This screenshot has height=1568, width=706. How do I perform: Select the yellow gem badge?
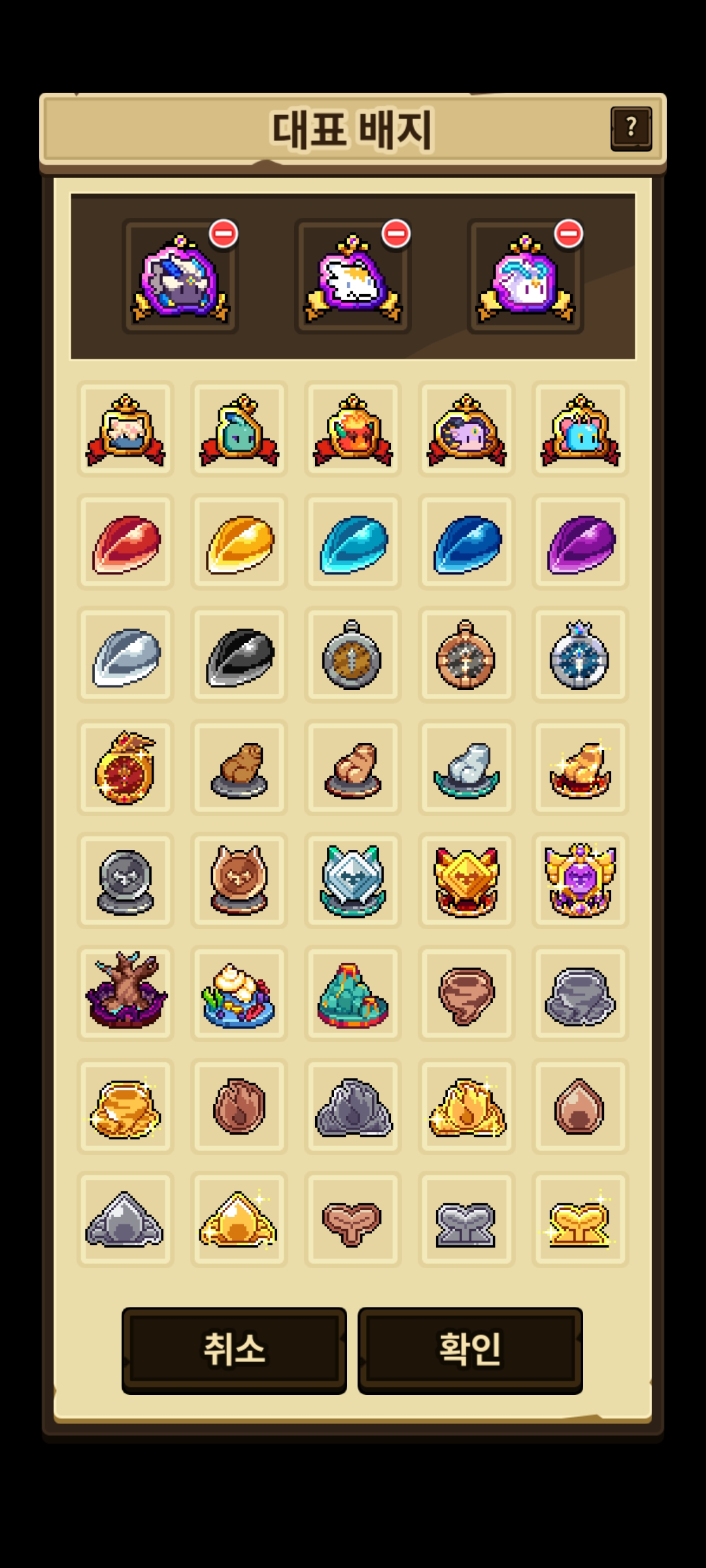coord(239,543)
